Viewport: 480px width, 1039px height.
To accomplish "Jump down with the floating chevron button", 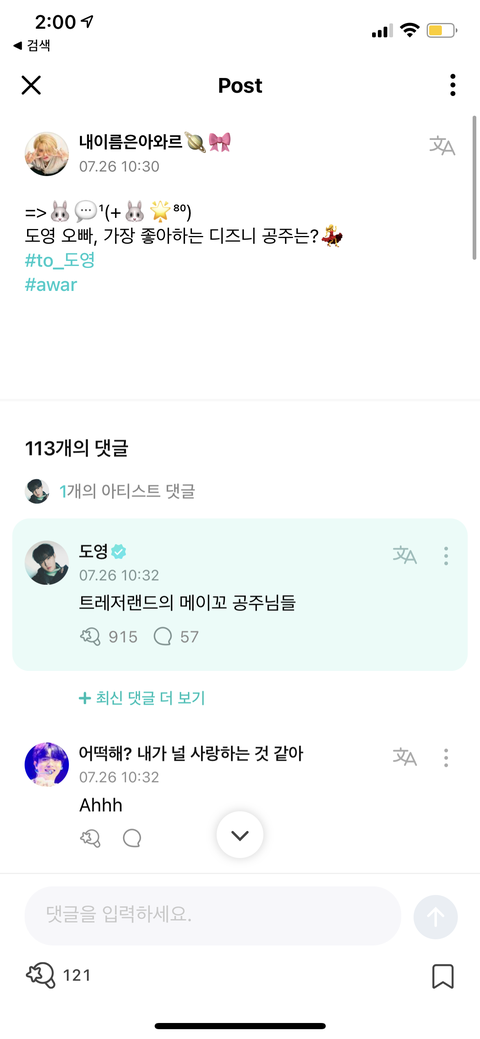I will [x=240, y=835].
